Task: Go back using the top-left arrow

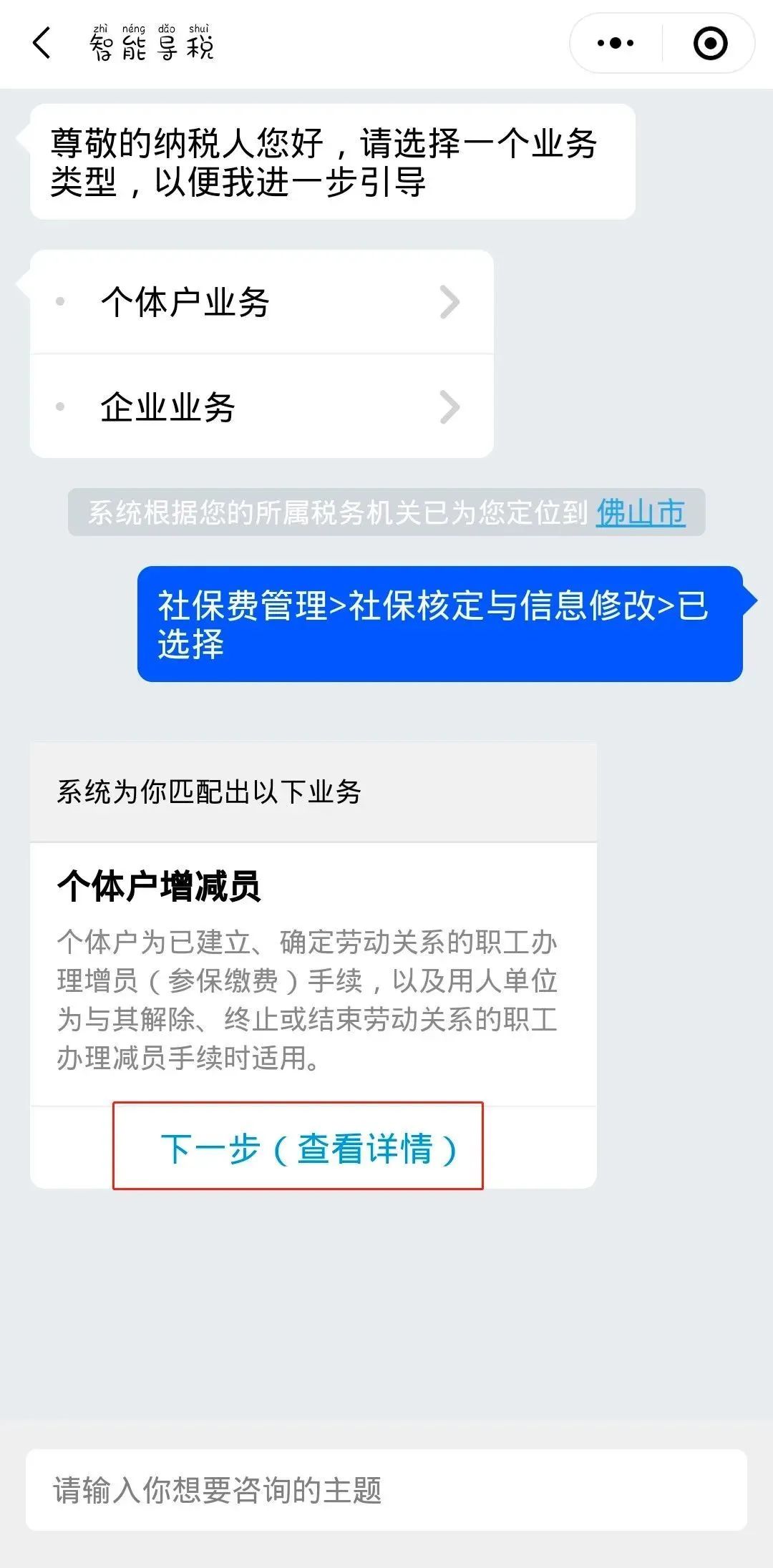Action: pyautogui.click(x=42, y=43)
